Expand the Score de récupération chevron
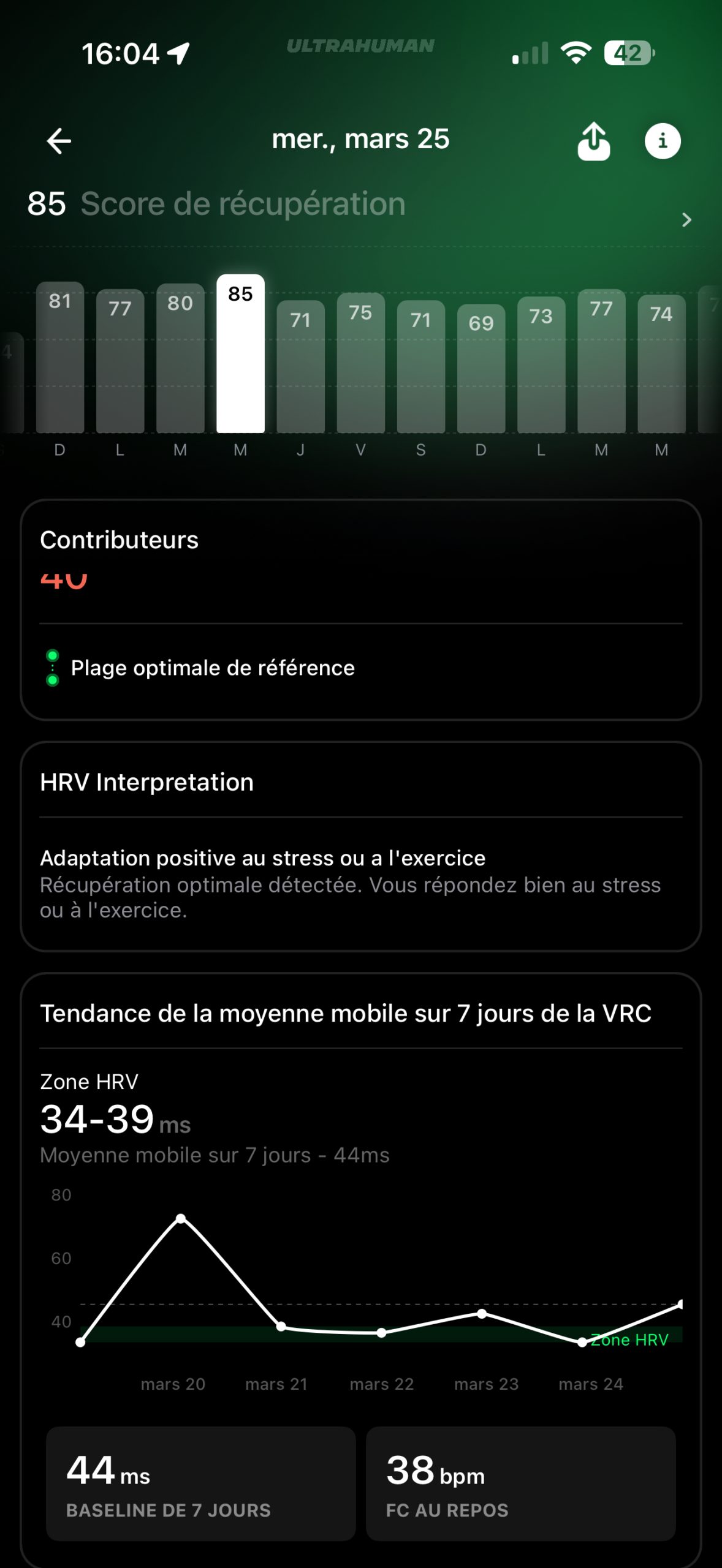Viewport: 722px width, 1568px height. (686, 219)
